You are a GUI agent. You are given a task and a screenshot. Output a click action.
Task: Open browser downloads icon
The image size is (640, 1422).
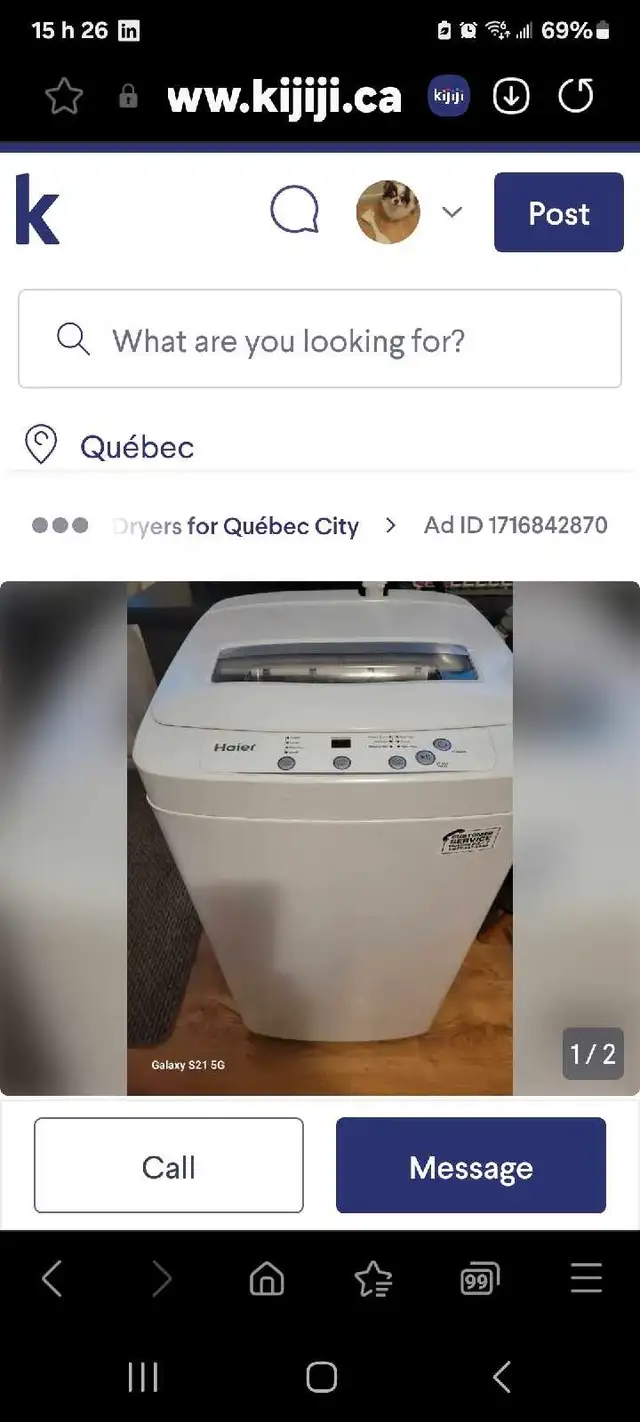(511, 96)
